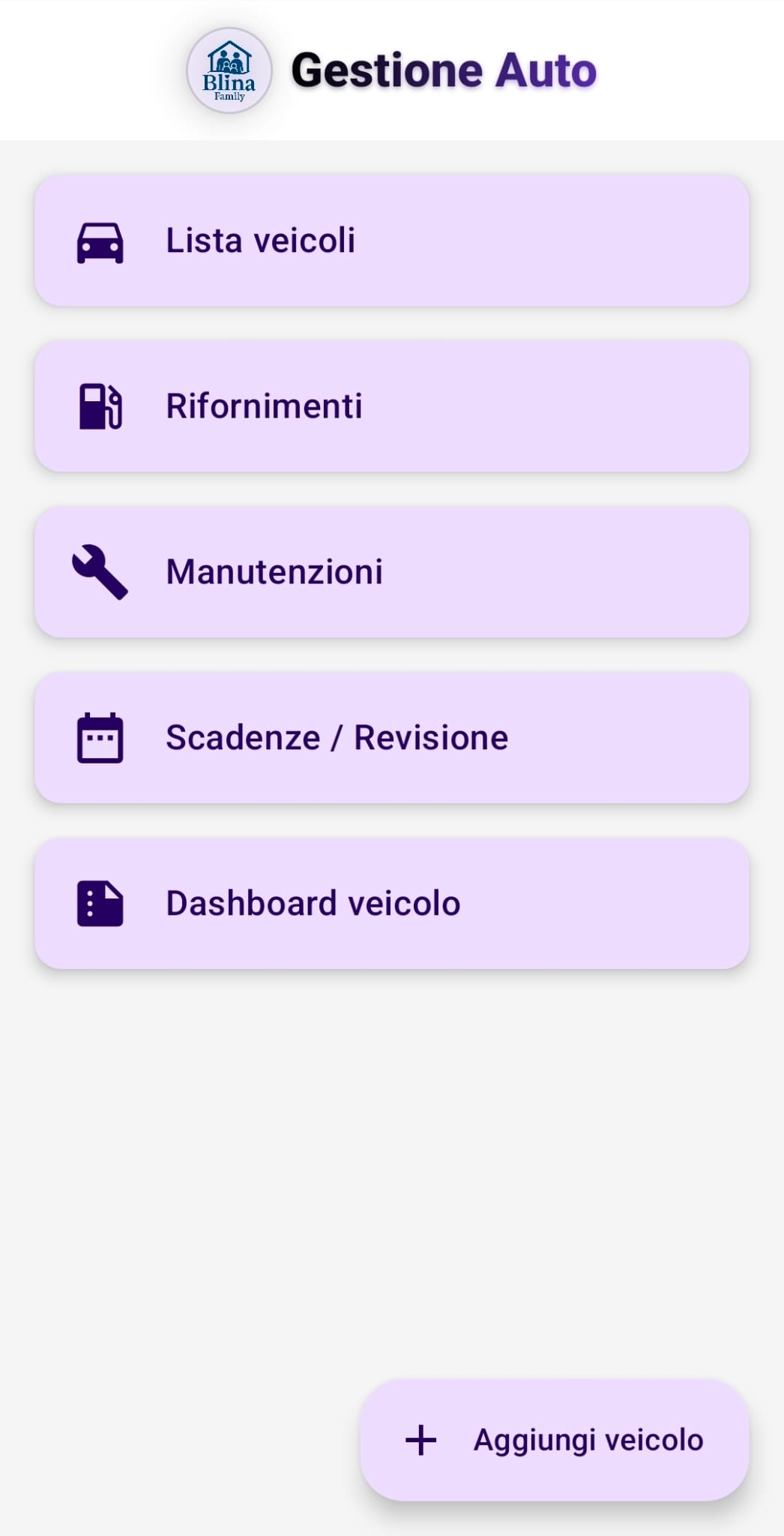Screen dimensions: 784x1536
Task: Tap the Gestione Auto title
Action: 444,70
